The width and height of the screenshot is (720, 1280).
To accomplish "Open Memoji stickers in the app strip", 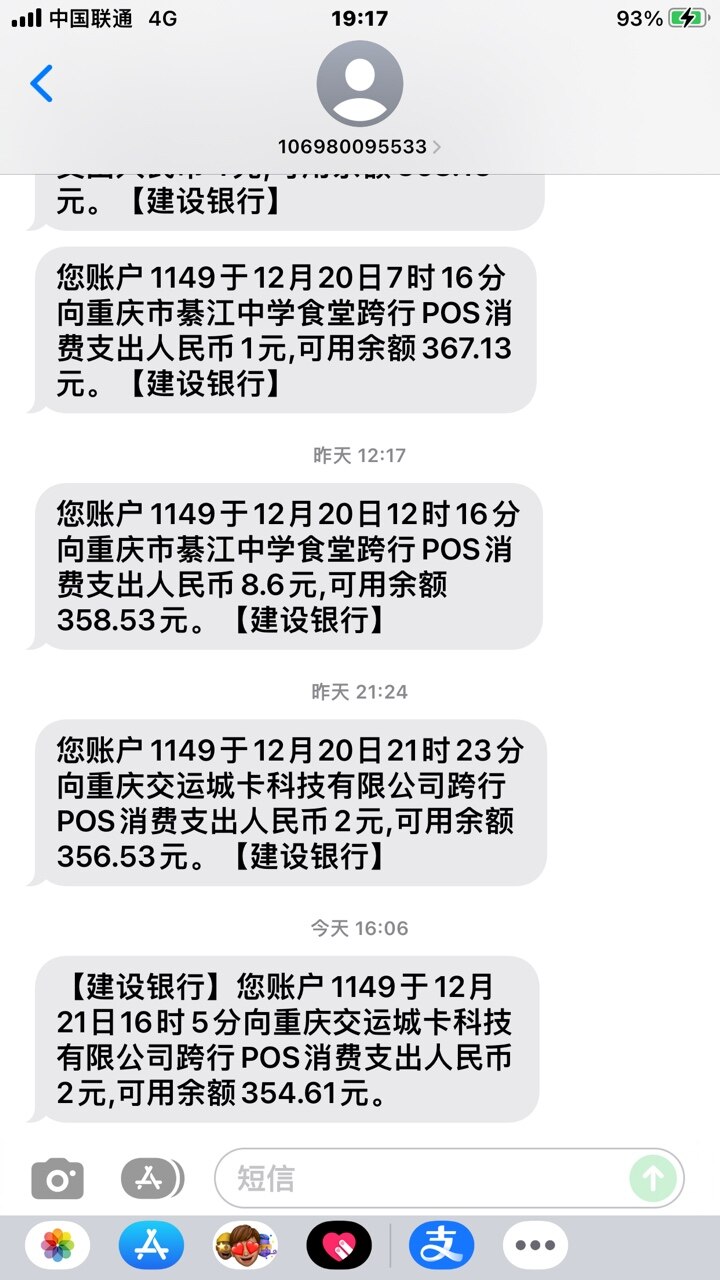I will (x=245, y=1246).
